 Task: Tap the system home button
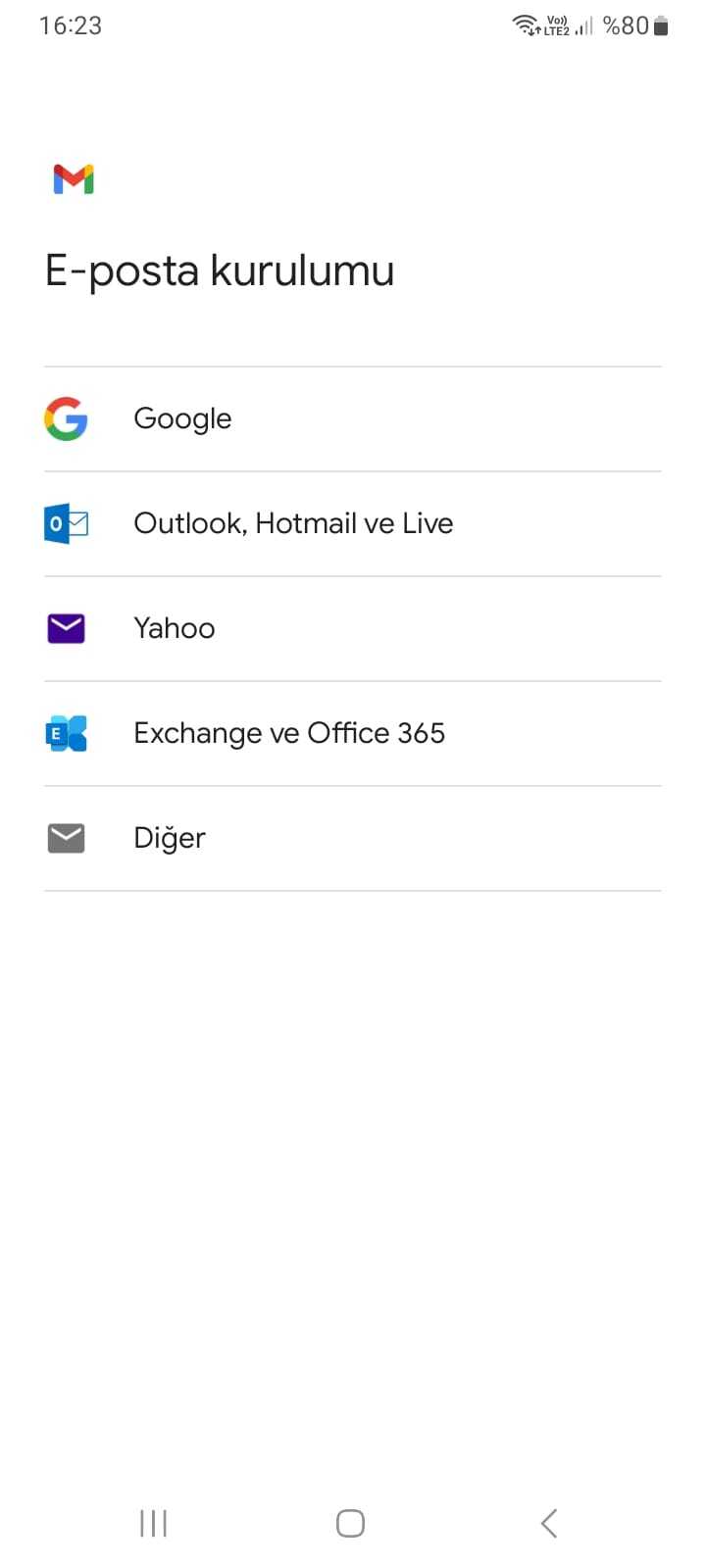(350, 1523)
